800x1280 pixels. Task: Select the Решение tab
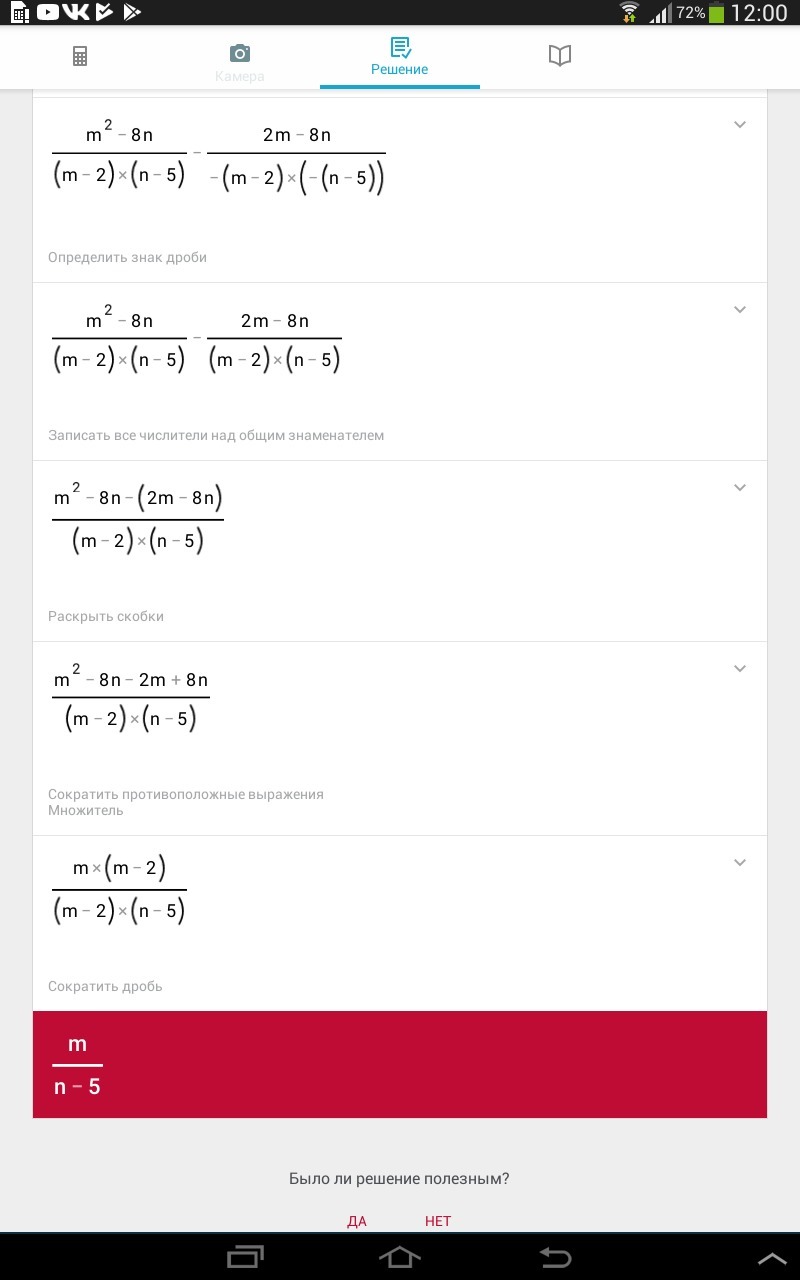[x=400, y=58]
